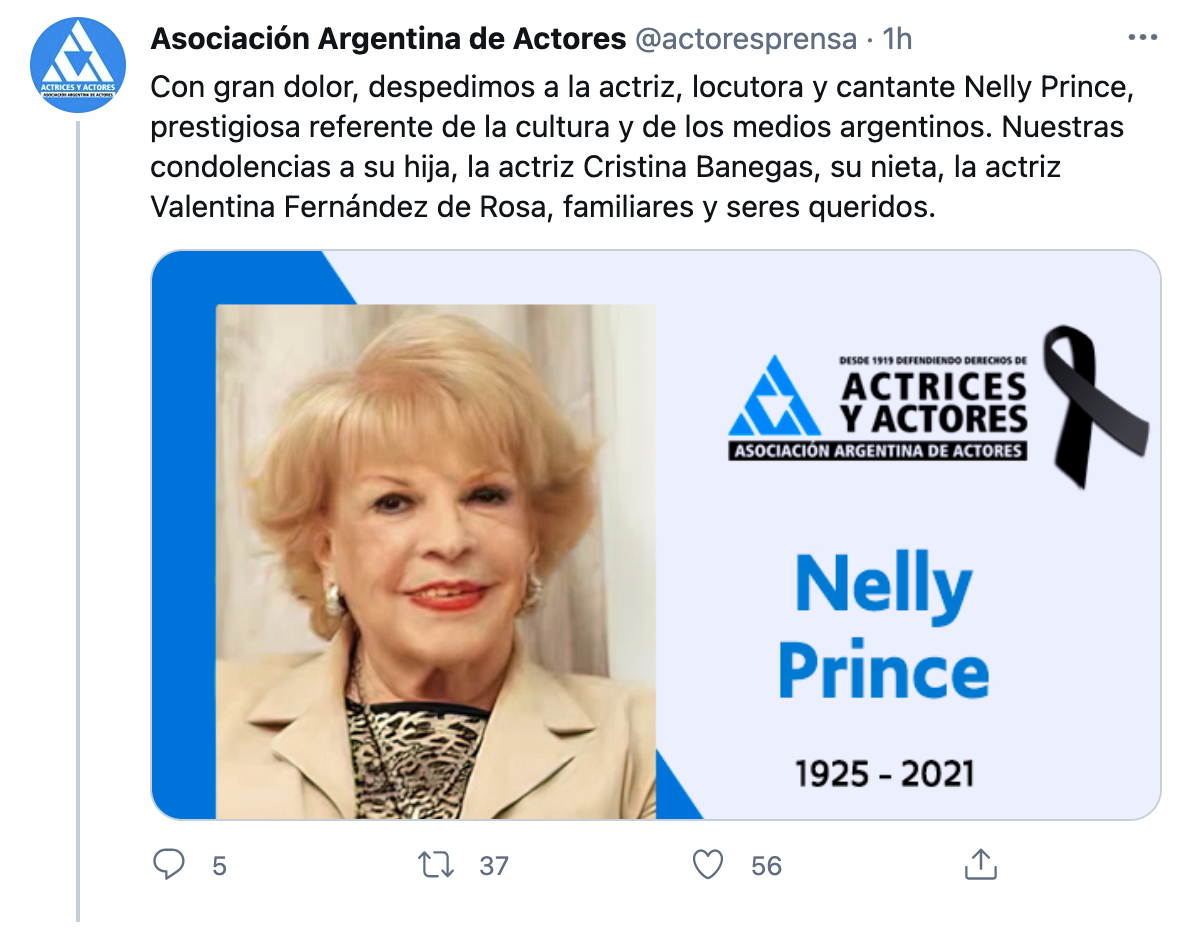The height and width of the screenshot is (928, 1188).
Task: Open the Nelly Prince tribute image
Action: click(x=656, y=535)
